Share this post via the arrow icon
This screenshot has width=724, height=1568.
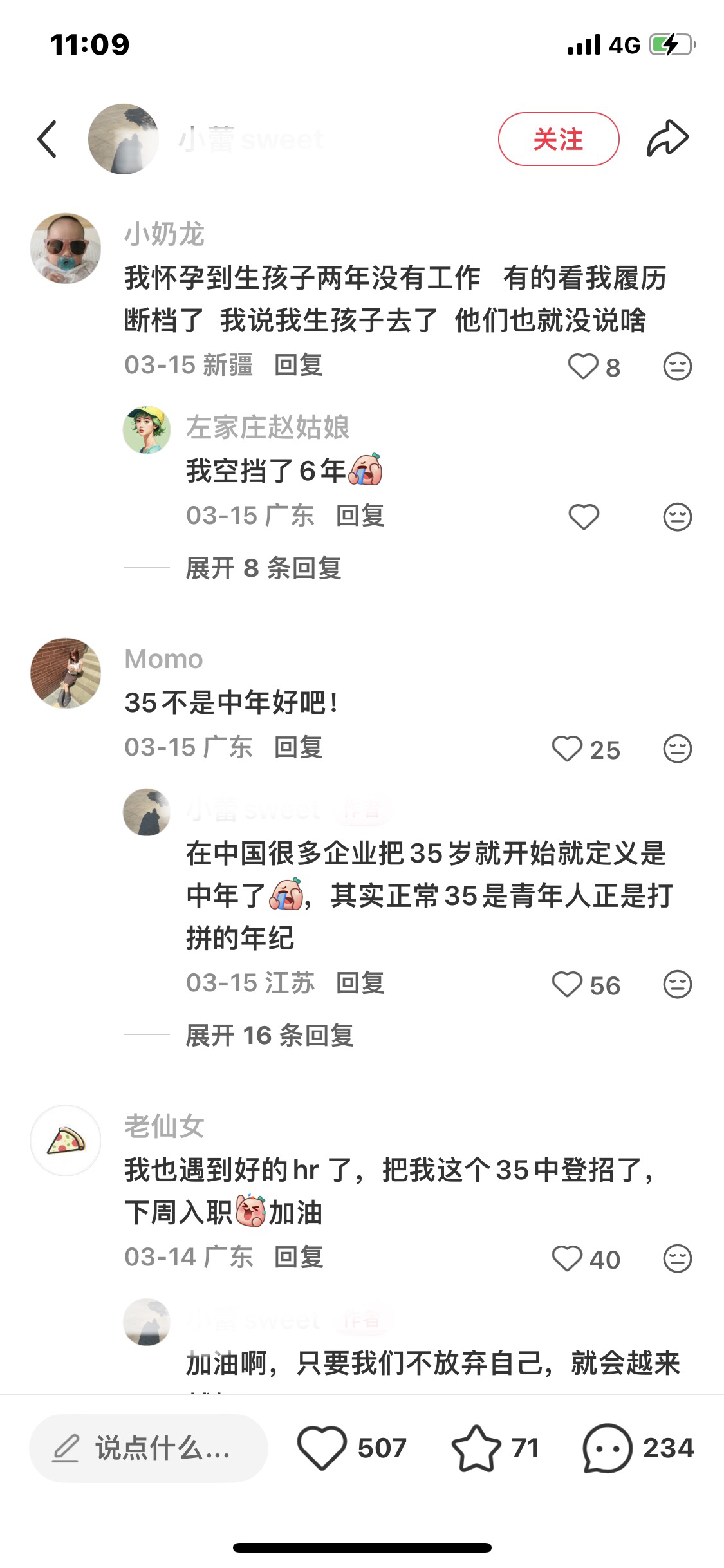pyautogui.click(x=667, y=138)
